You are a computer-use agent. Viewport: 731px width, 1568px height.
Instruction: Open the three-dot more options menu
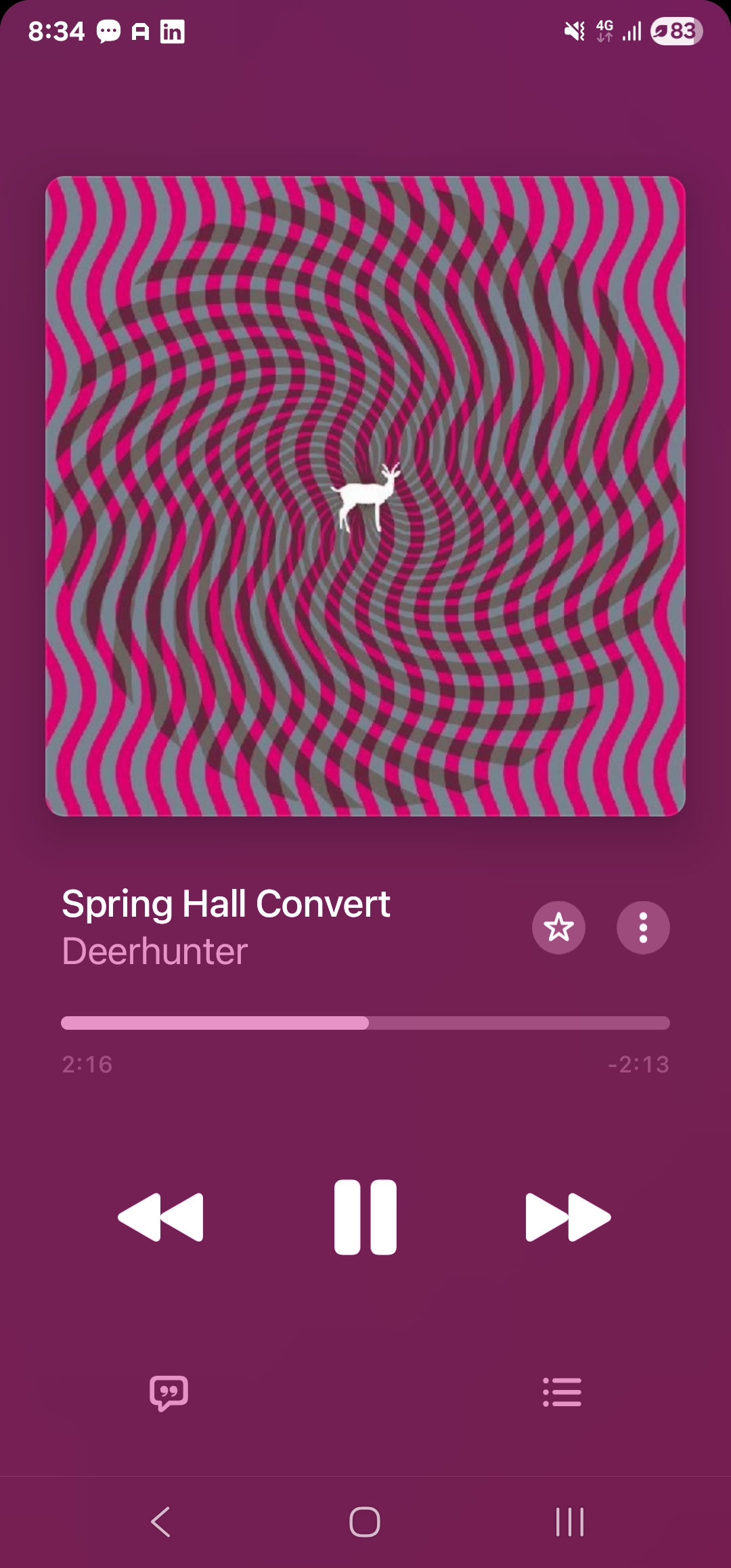coord(643,928)
